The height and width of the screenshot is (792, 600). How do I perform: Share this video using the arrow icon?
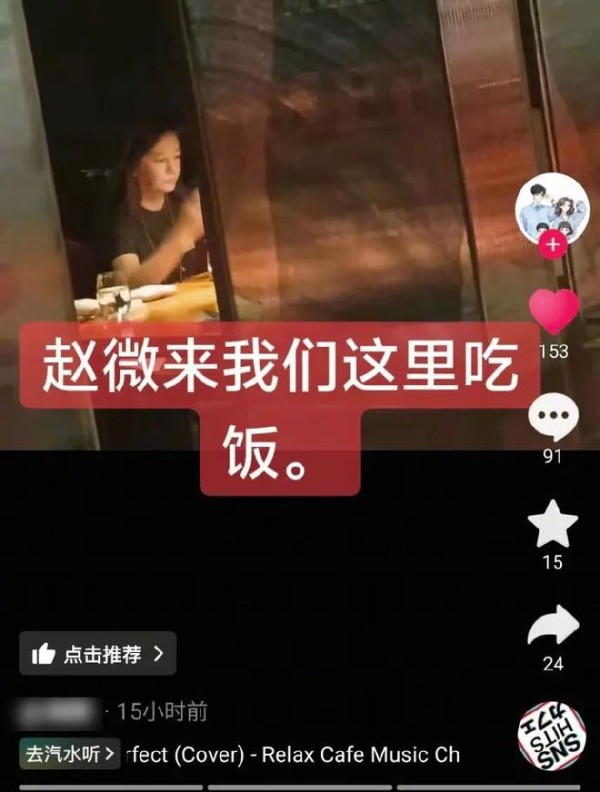coord(553,626)
